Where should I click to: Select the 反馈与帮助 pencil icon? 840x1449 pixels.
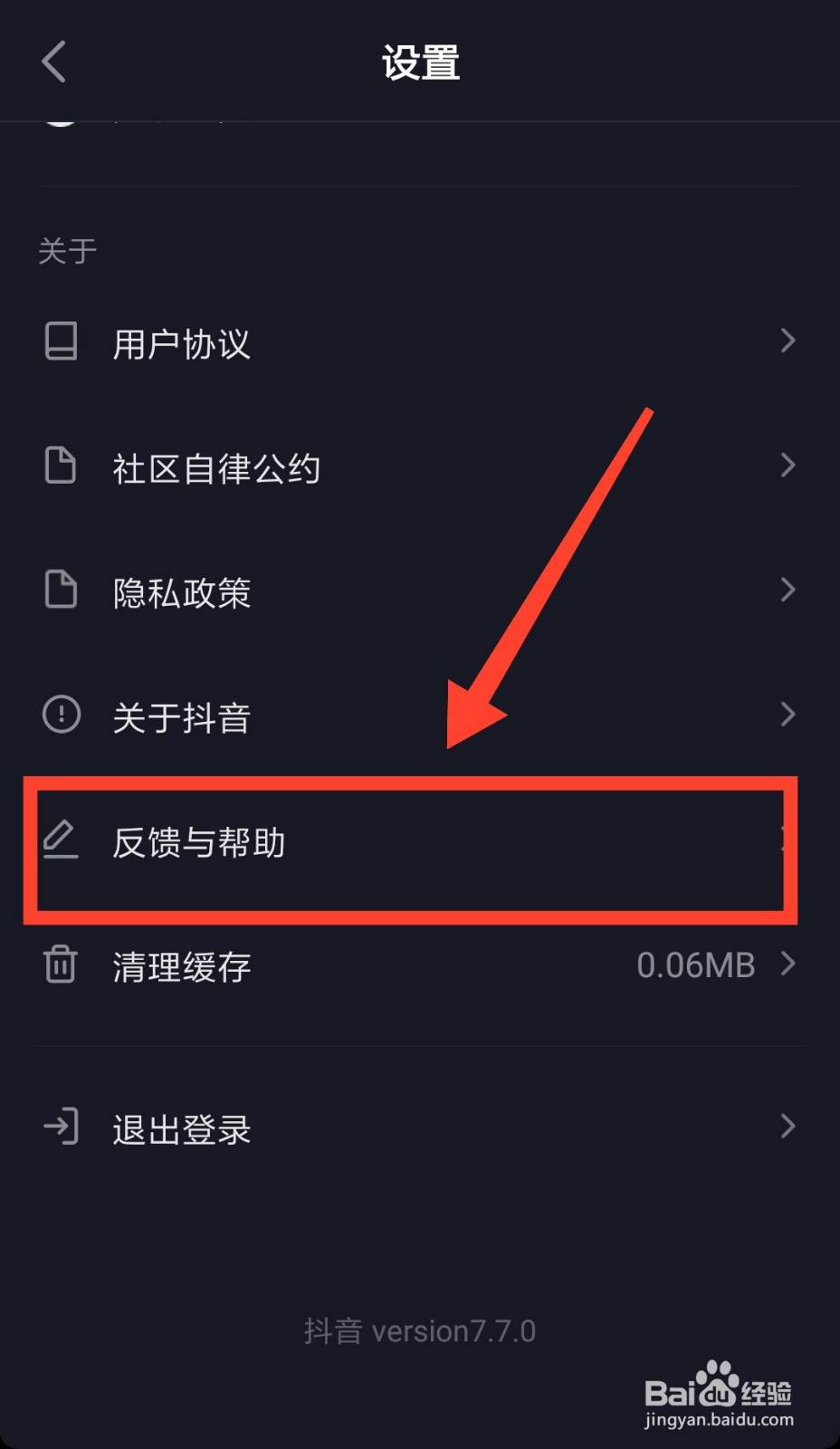click(x=60, y=841)
